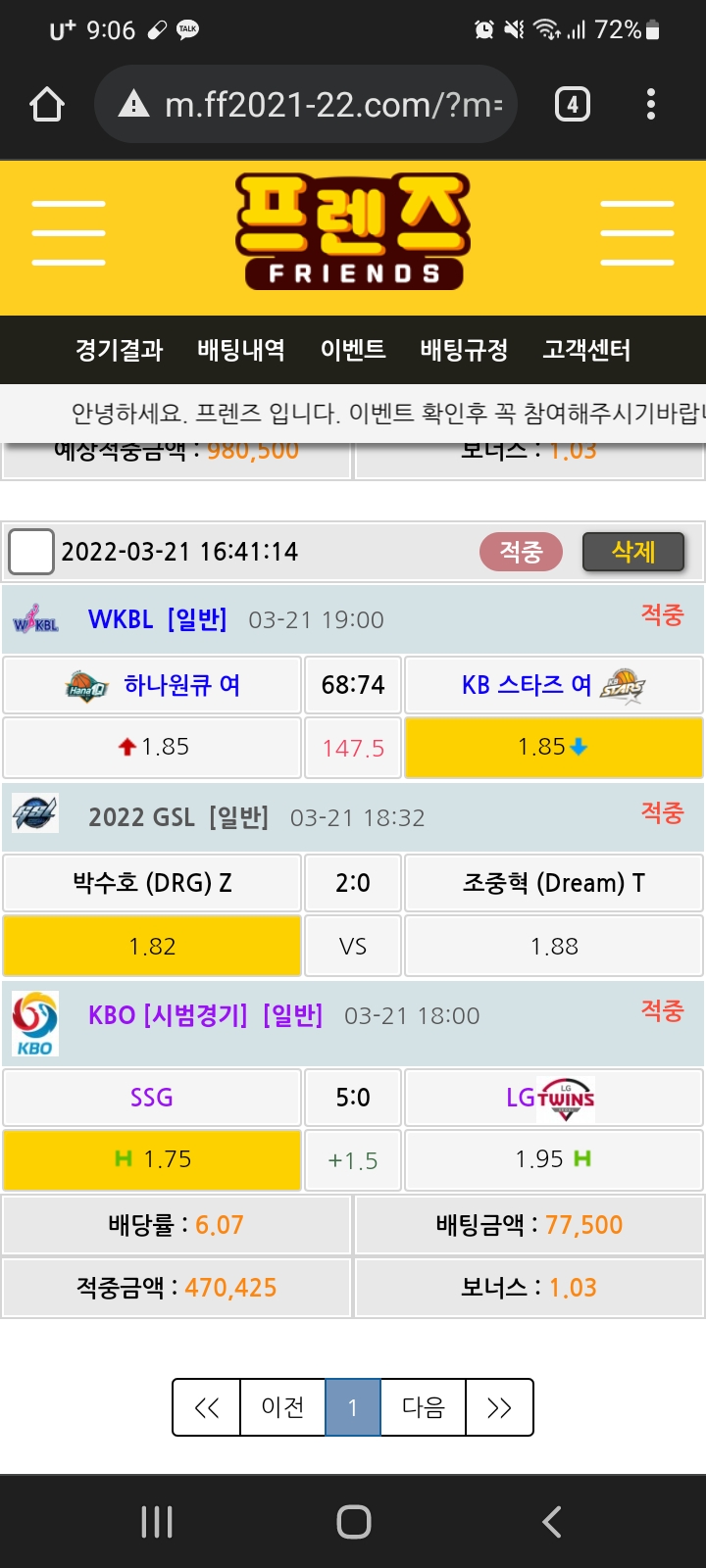Tap the browser address bar

point(314,104)
